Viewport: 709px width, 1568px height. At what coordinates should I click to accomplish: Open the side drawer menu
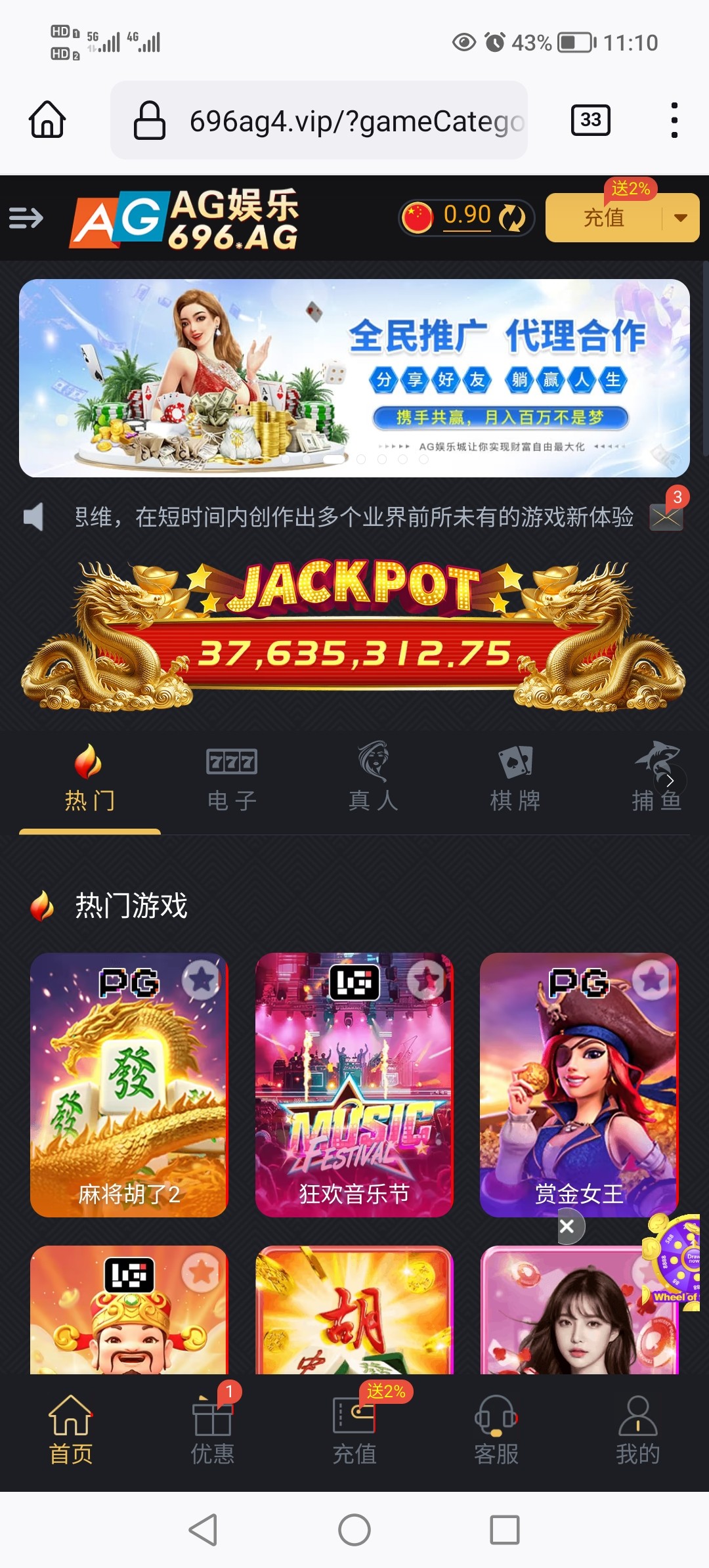(26, 217)
